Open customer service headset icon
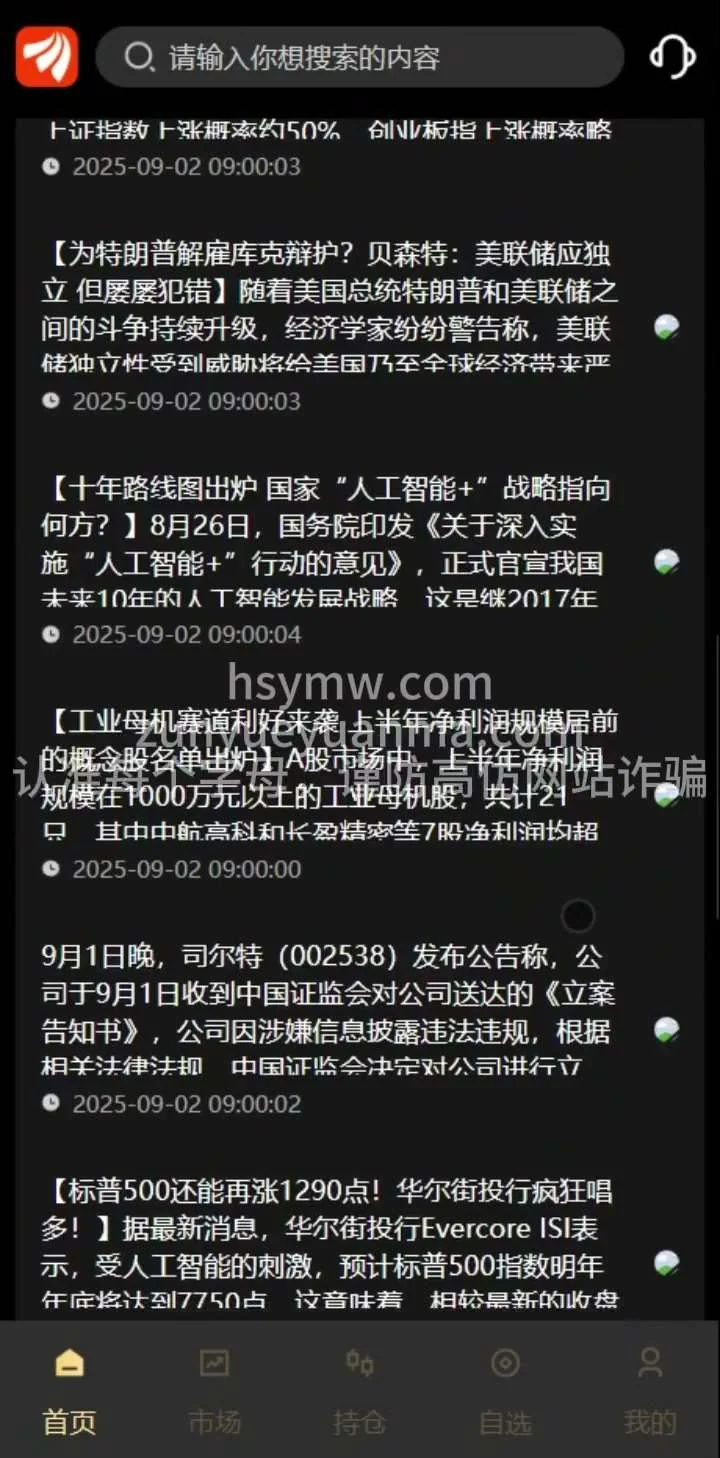720x1458 pixels. coord(672,57)
